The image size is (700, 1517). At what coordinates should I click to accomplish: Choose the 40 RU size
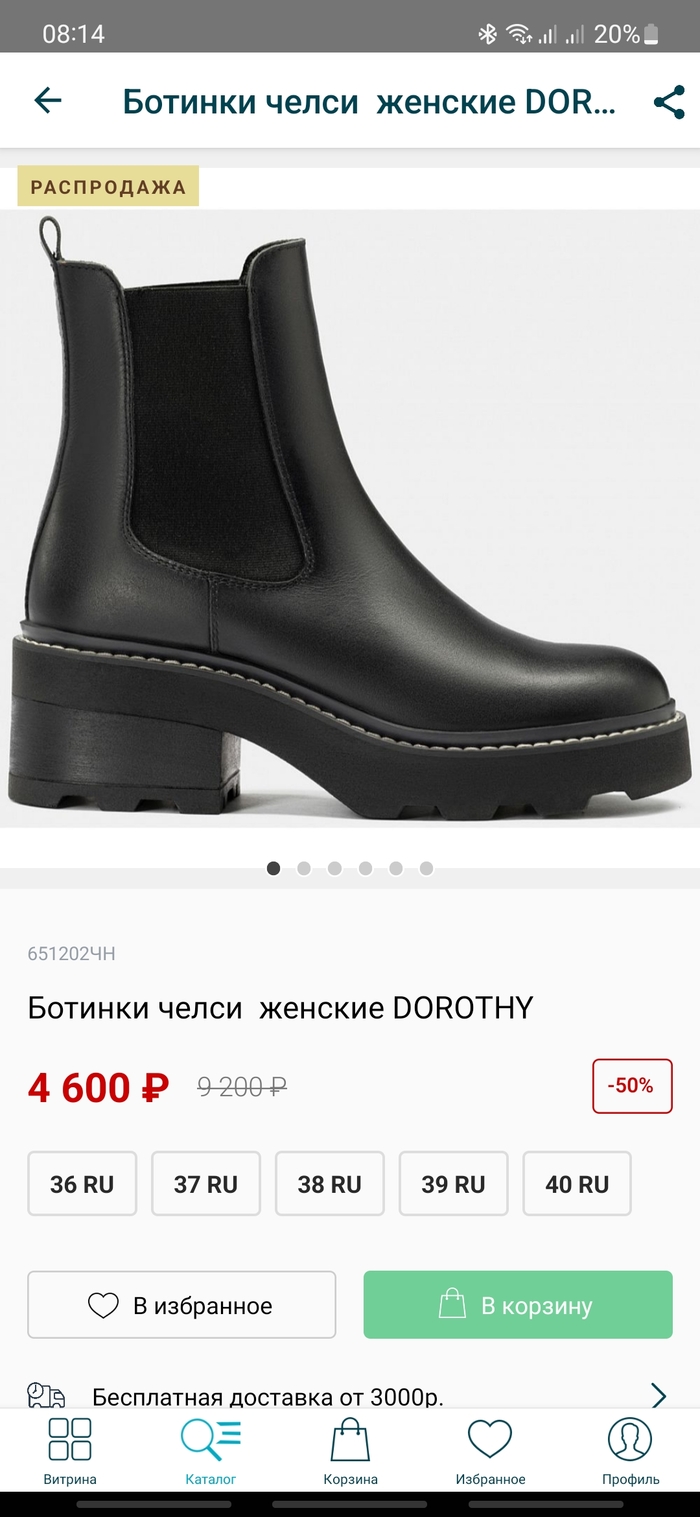coord(577,1184)
